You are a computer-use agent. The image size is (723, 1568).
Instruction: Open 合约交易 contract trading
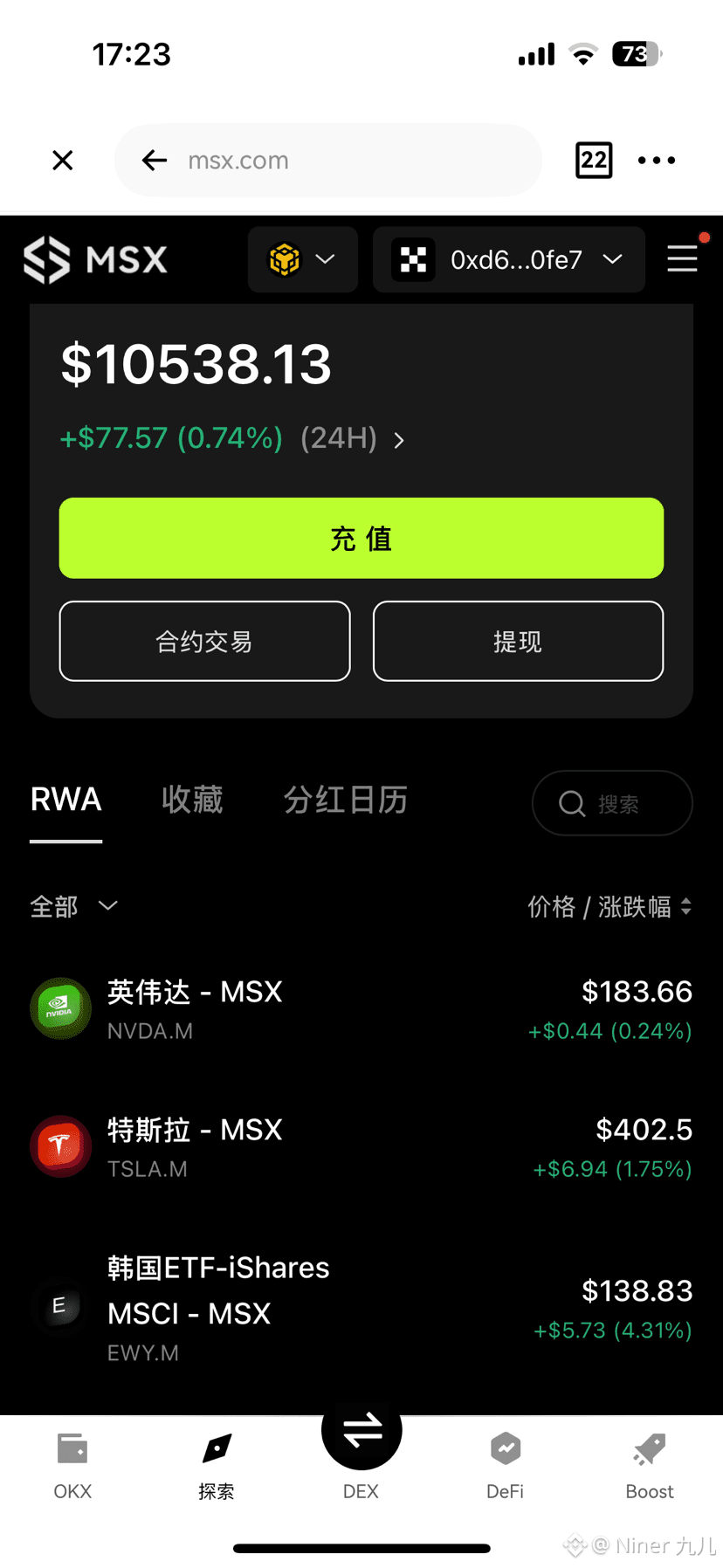pyautogui.click(x=204, y=642)
